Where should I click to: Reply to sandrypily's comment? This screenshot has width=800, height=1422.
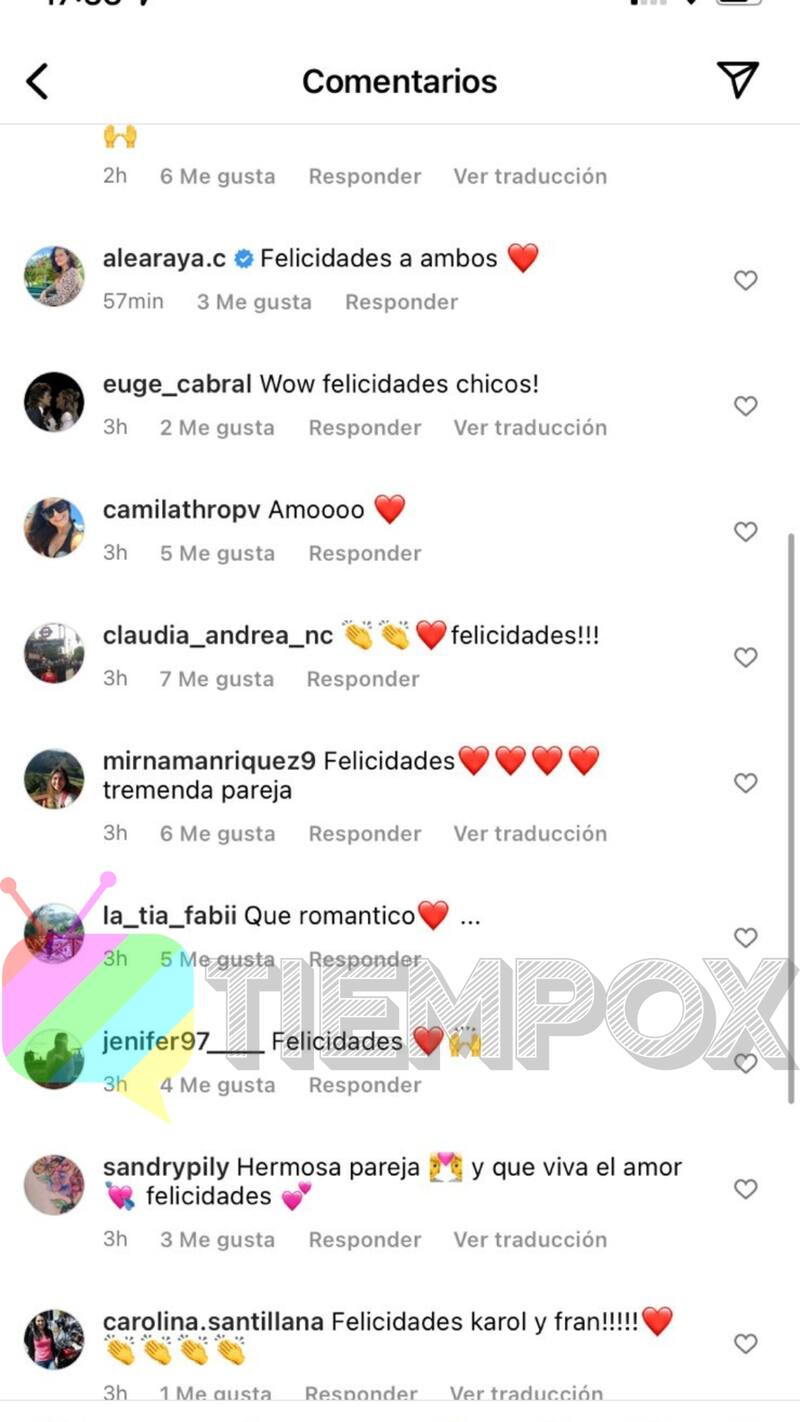point(364,1240)
